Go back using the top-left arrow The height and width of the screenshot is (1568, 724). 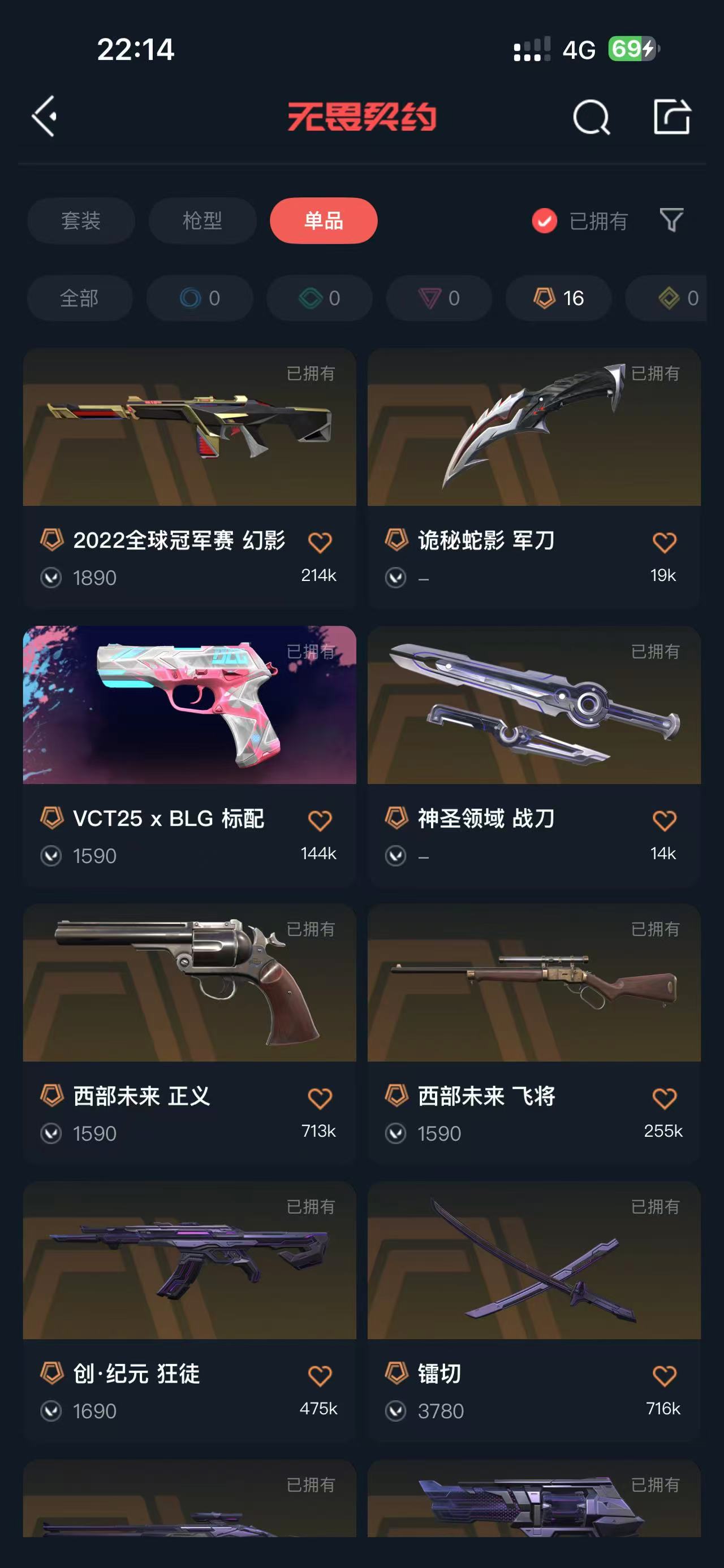tap(45, 116)
